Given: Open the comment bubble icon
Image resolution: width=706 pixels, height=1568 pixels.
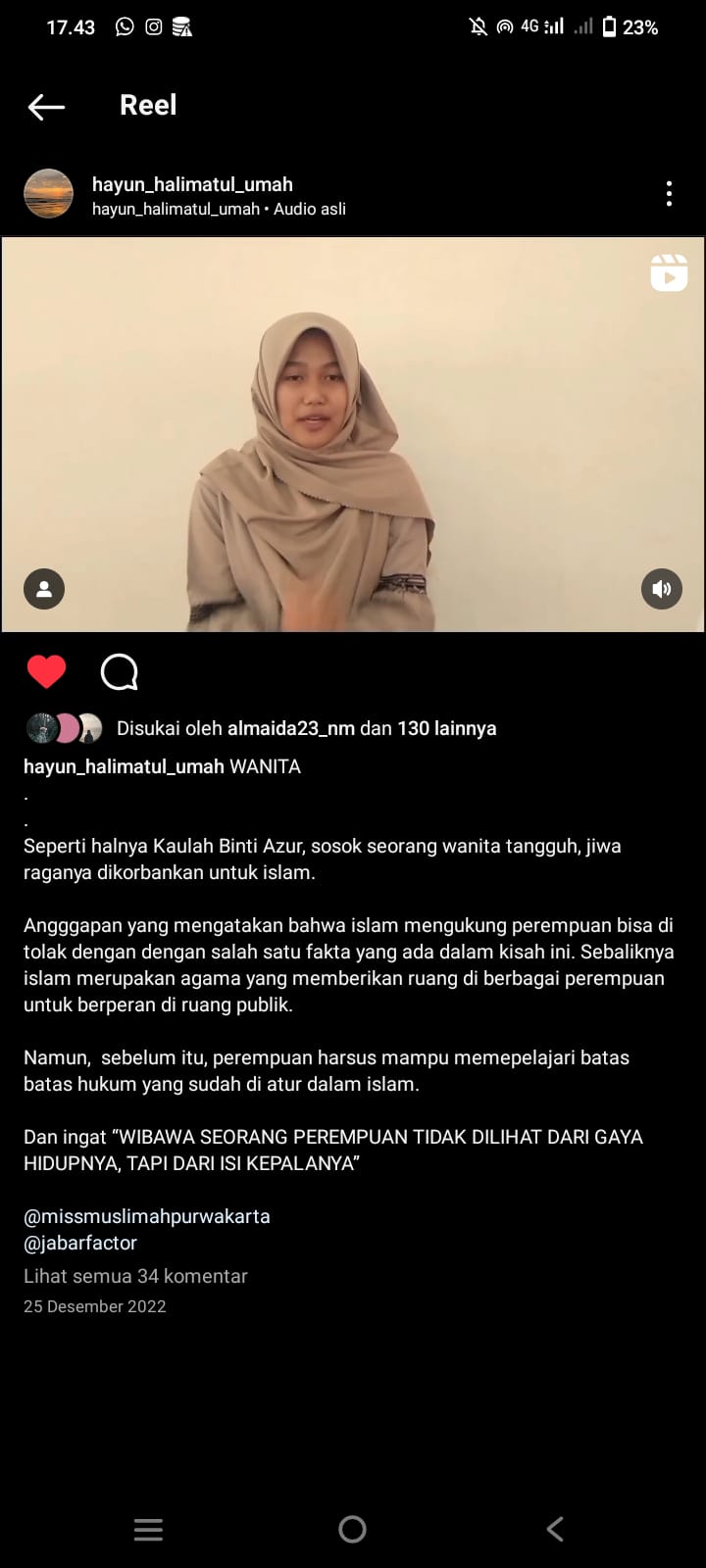Looking at the screenshot, I should (120, 672).
